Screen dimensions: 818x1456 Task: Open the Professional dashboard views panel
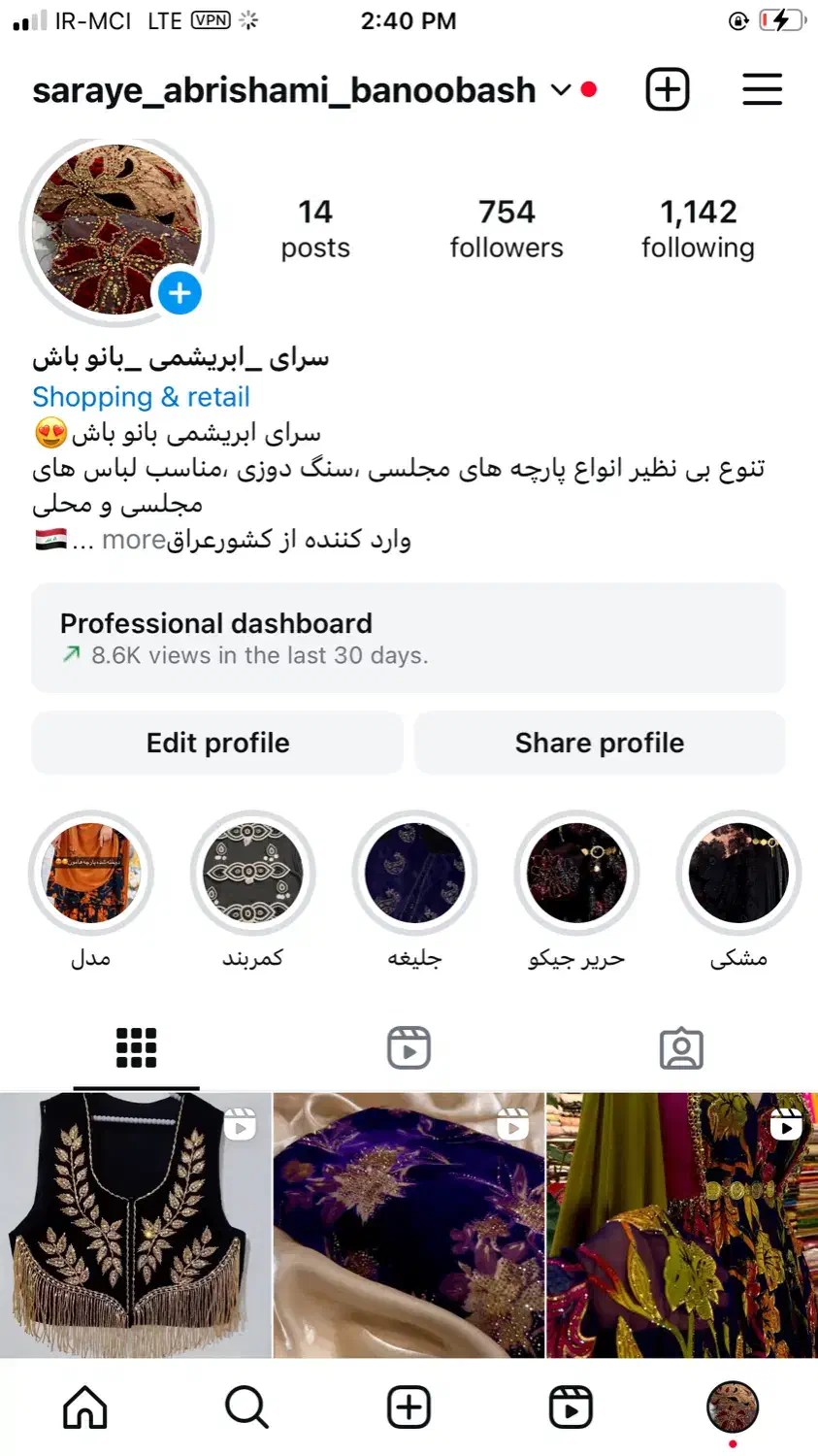click(x=409, y=638)
